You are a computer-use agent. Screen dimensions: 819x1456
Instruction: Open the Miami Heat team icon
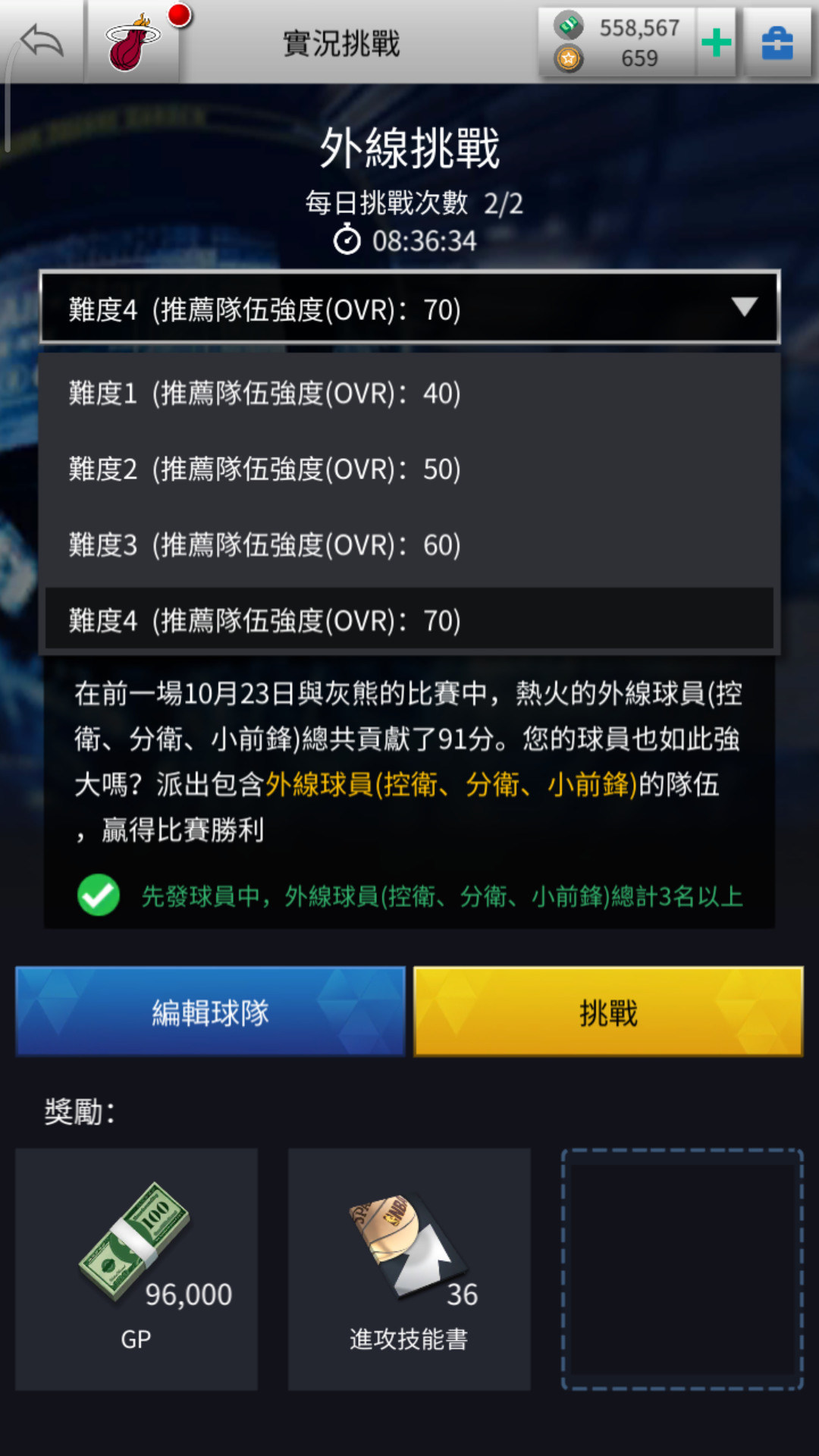[x=133, y=43]
